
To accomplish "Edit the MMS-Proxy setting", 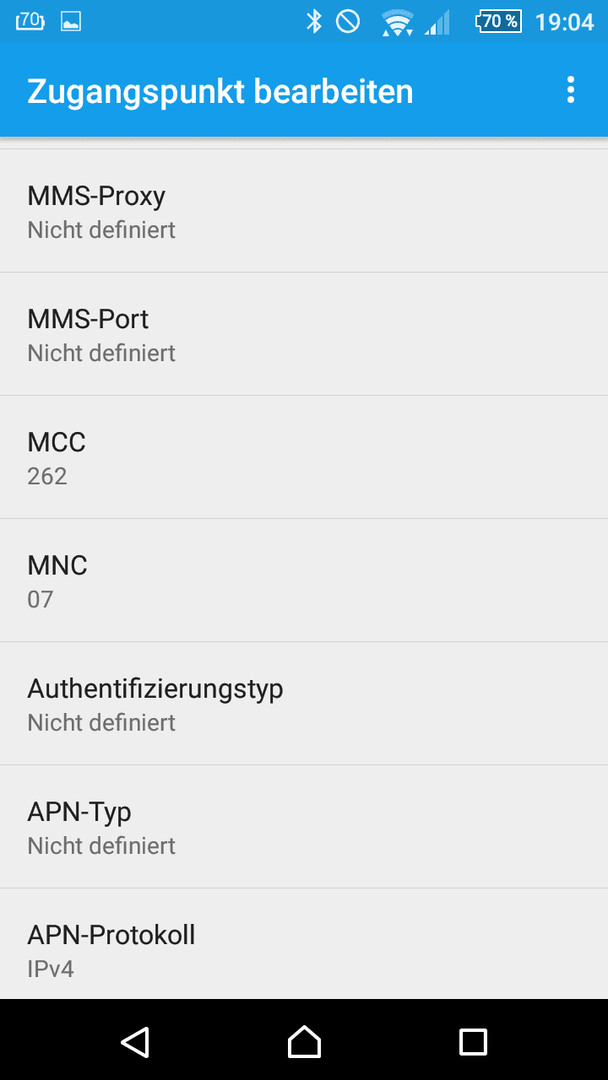I will click(304, 211).
